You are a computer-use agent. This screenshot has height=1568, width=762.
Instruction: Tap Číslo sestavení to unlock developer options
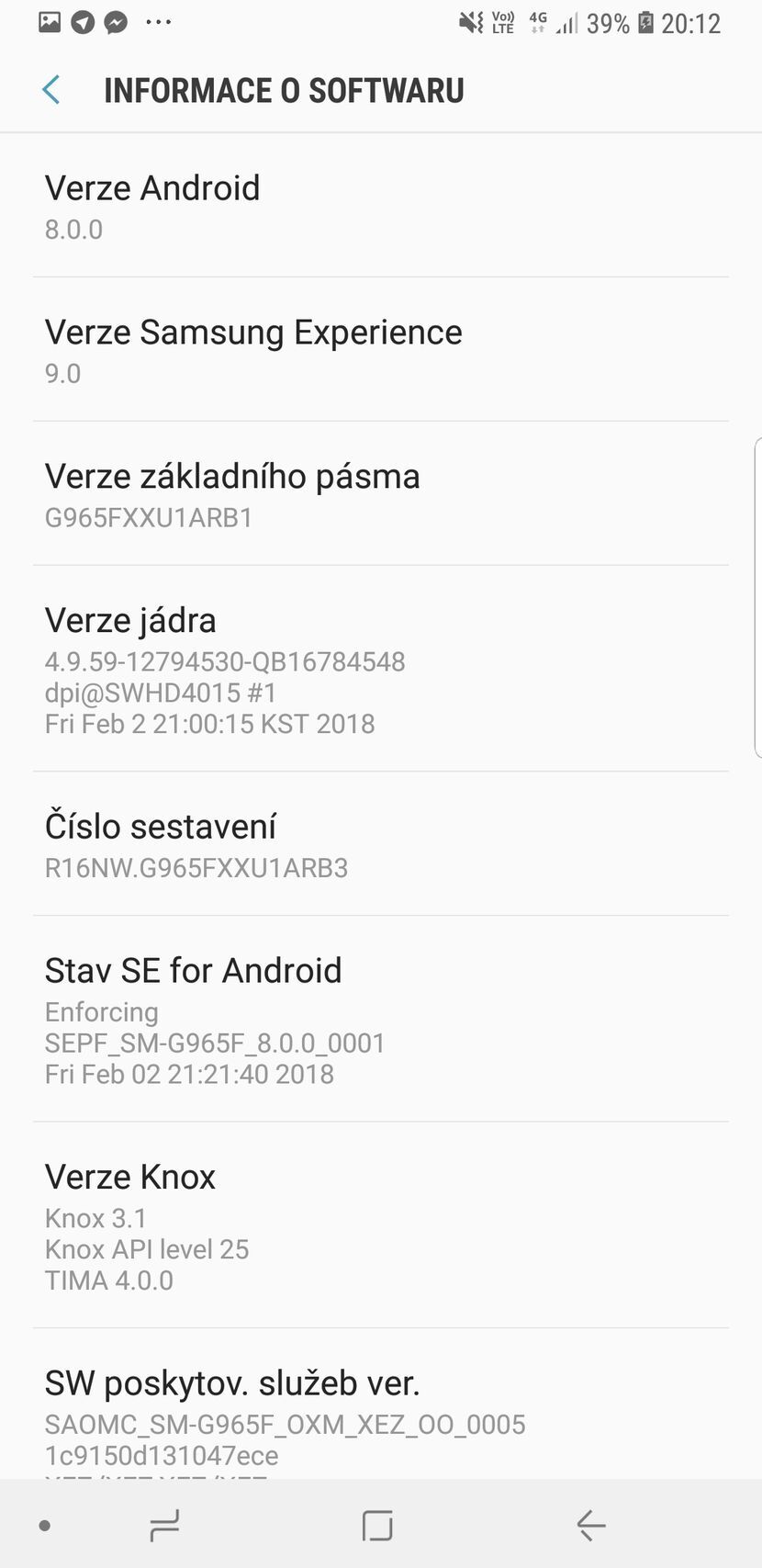pos(381,843)
